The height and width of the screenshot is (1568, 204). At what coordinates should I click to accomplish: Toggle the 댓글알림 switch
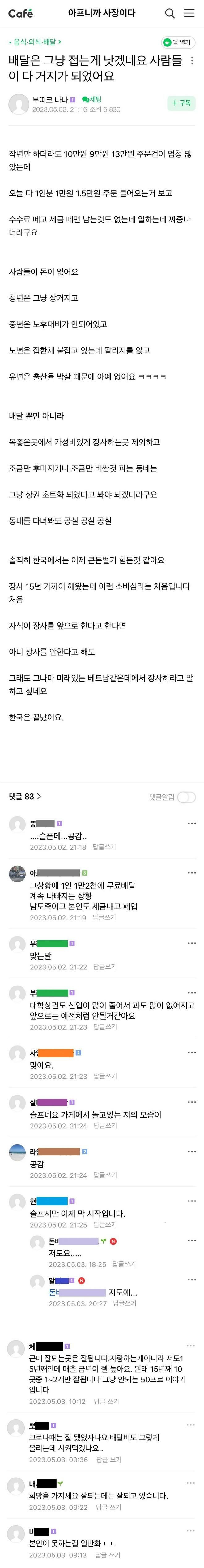pos(186,797)
